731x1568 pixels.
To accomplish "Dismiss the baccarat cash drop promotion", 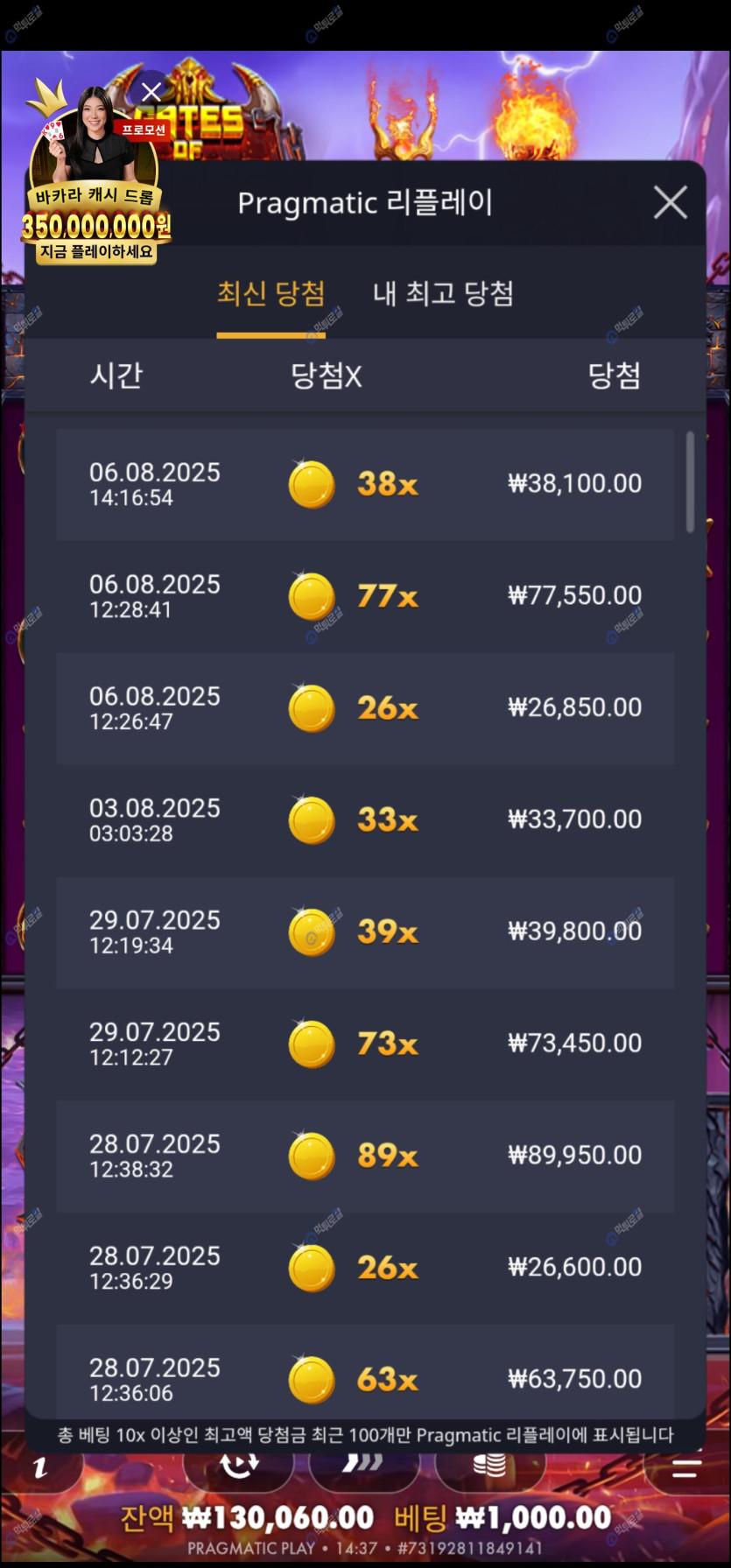I will (x=151, y=92).
